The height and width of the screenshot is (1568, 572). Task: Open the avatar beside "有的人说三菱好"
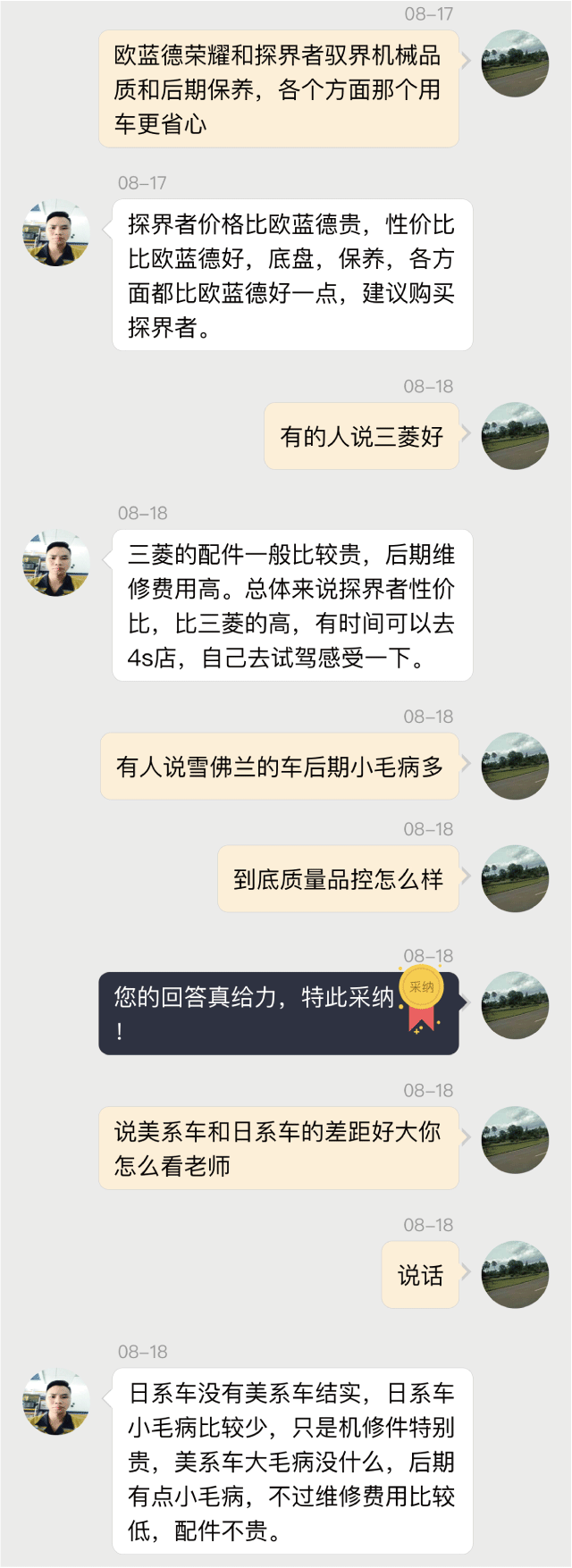515,436
